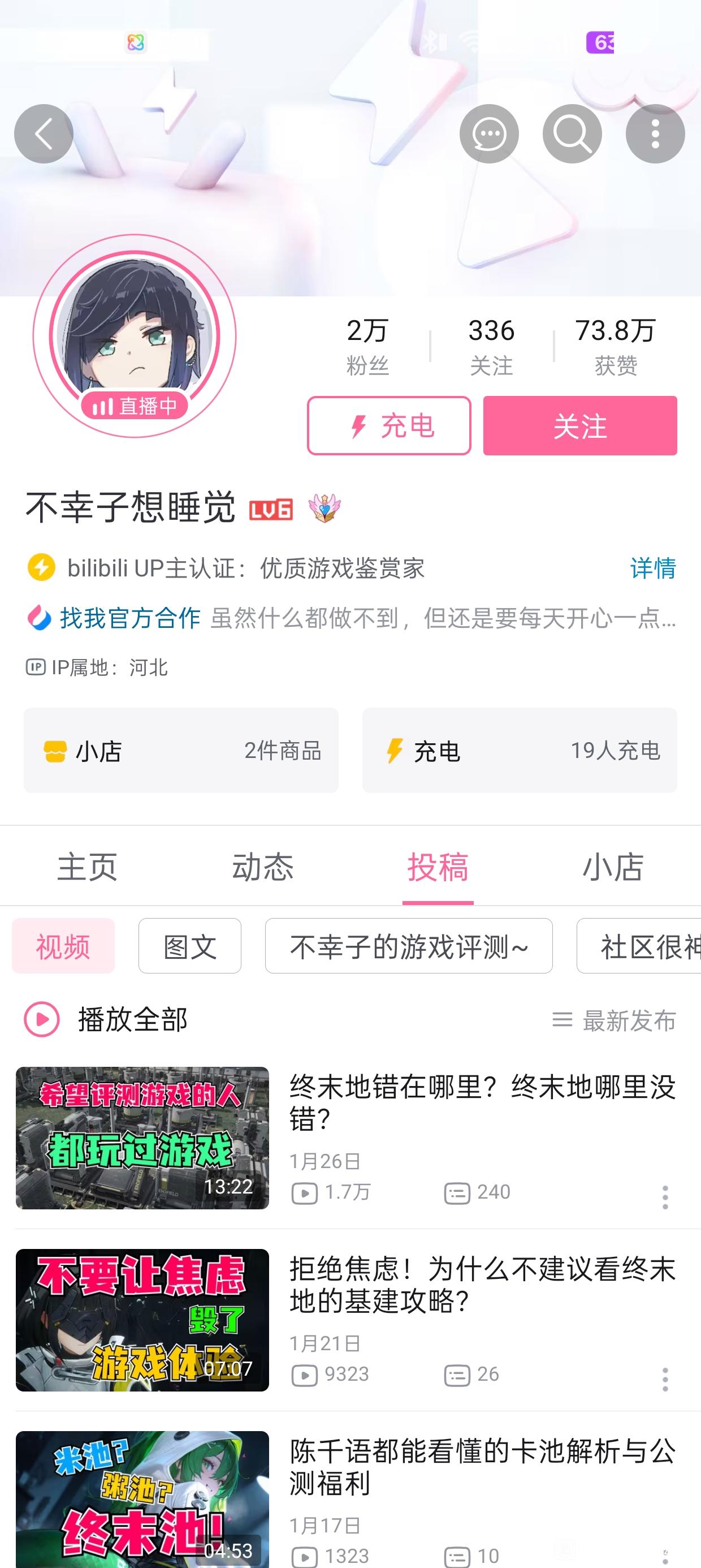
Task: Open the message chat icon
Action: [x=488, y=134]
